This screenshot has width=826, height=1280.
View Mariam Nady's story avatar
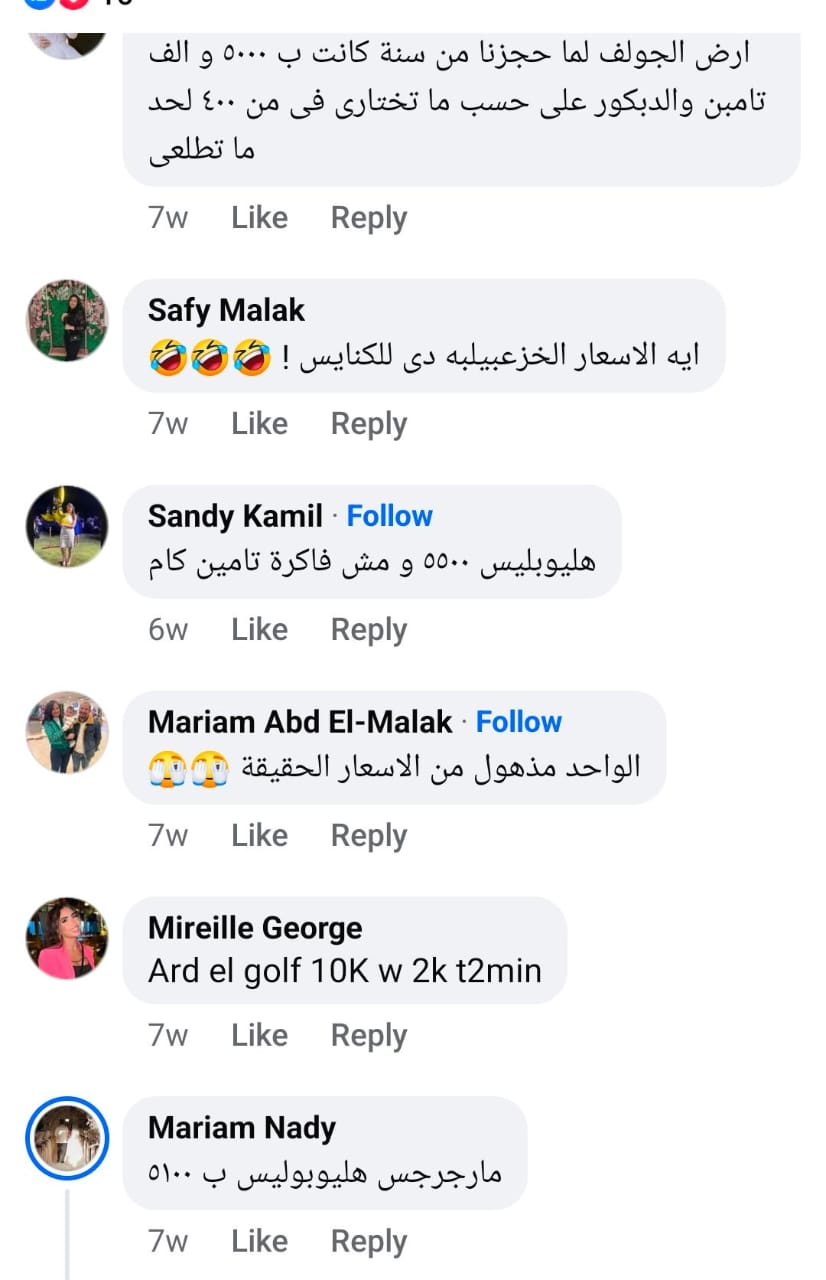point(67,1138)
